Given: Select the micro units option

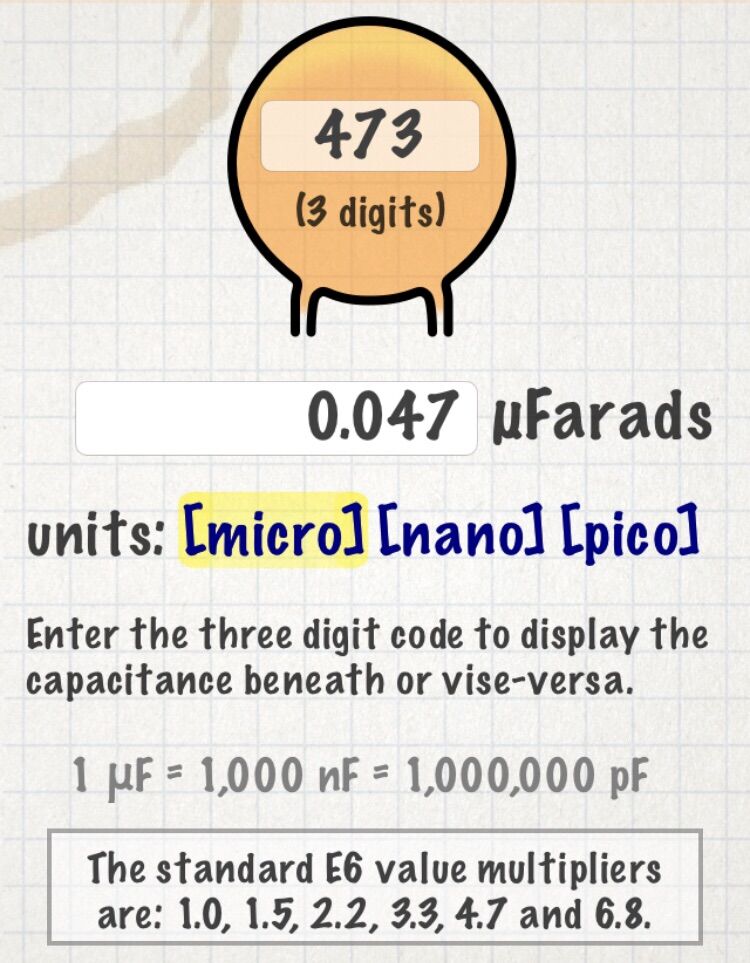Looking at the screenshot, I should coord(273,532).
